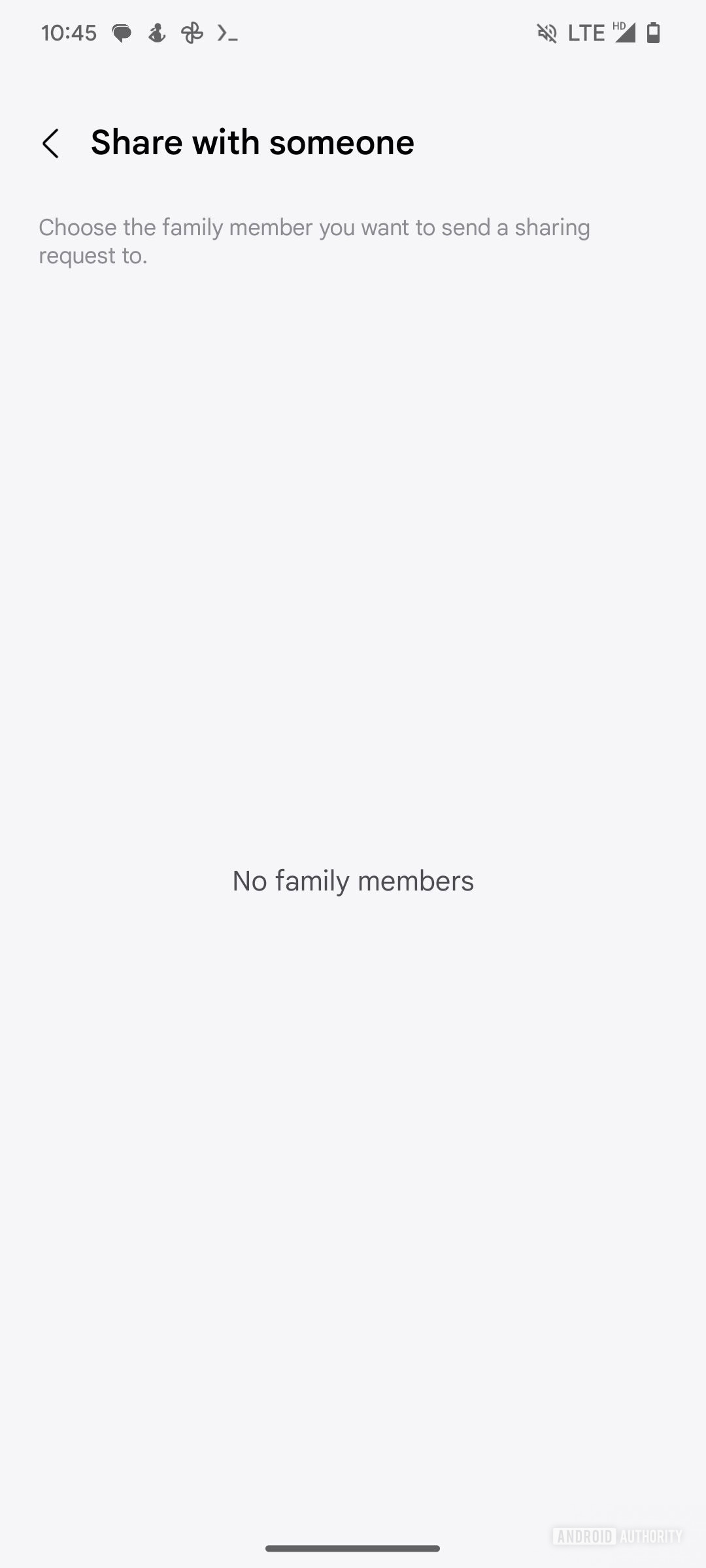Go back from Share with someone
Image resolution: width=706 pixels, height=1568 pixels.
click(x=50, y=143)
